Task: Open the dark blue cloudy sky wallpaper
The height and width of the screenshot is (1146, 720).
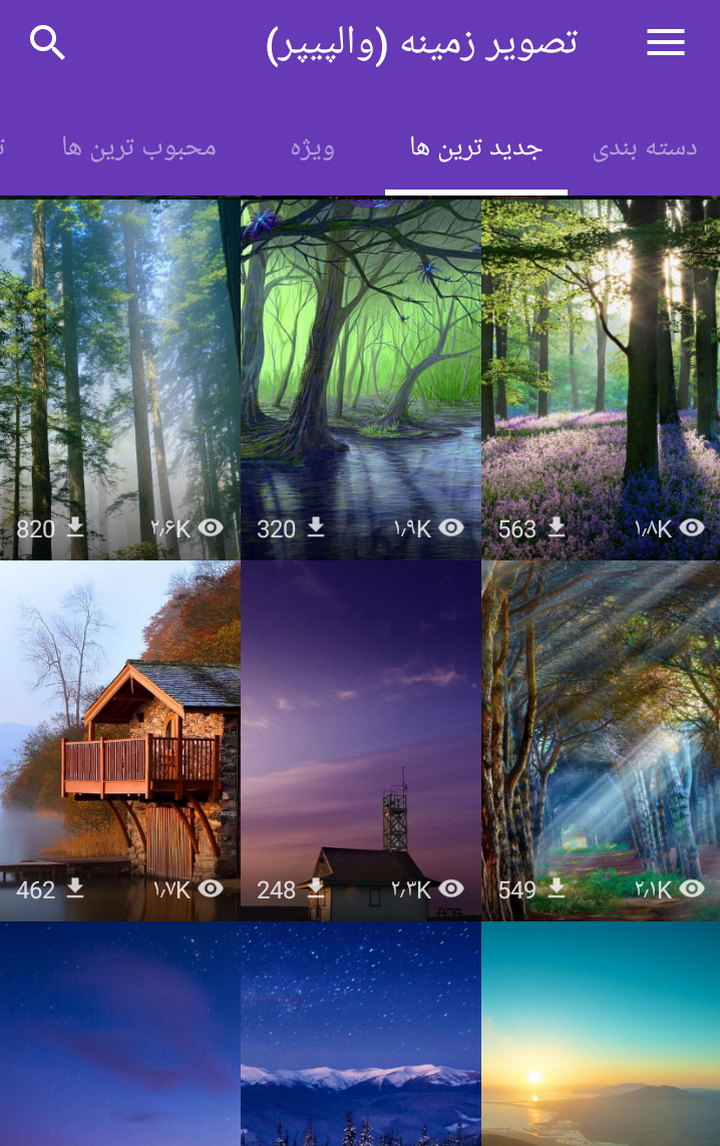Action: pos(120,1035)
